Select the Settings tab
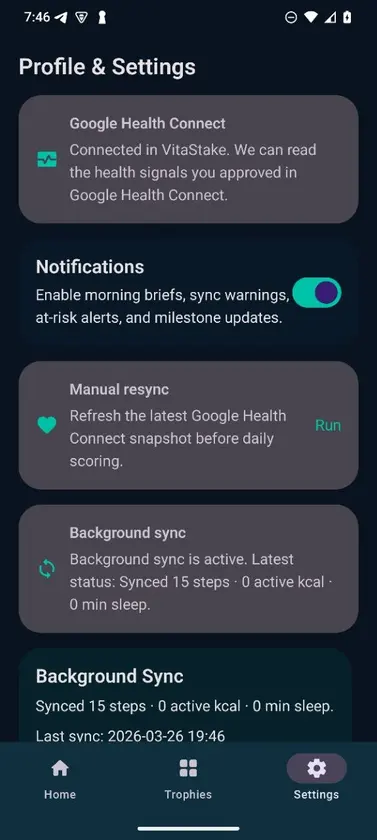Viewport: 377px width, 840px height. pyautogui.click(x=316, y=777)
